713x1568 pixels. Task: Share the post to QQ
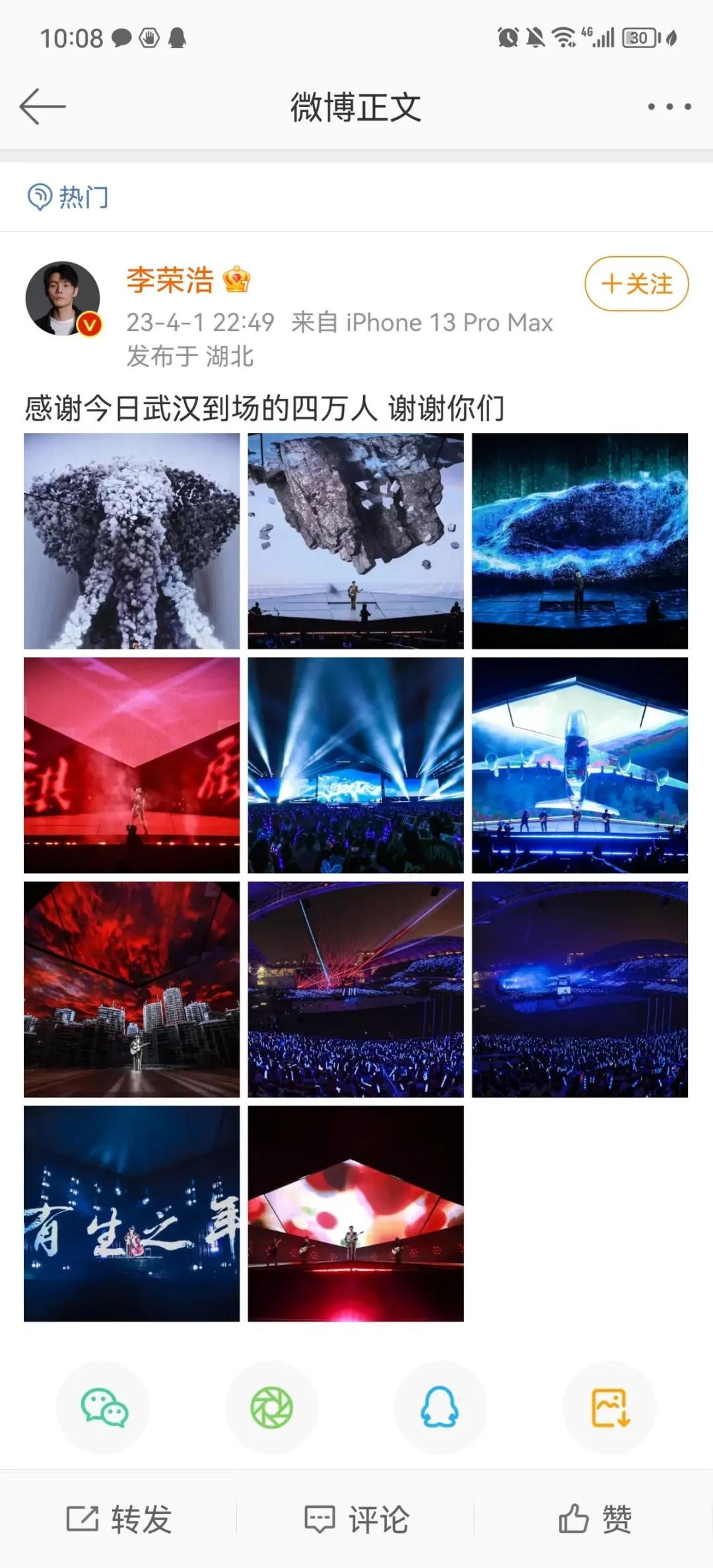(440, 1408)
